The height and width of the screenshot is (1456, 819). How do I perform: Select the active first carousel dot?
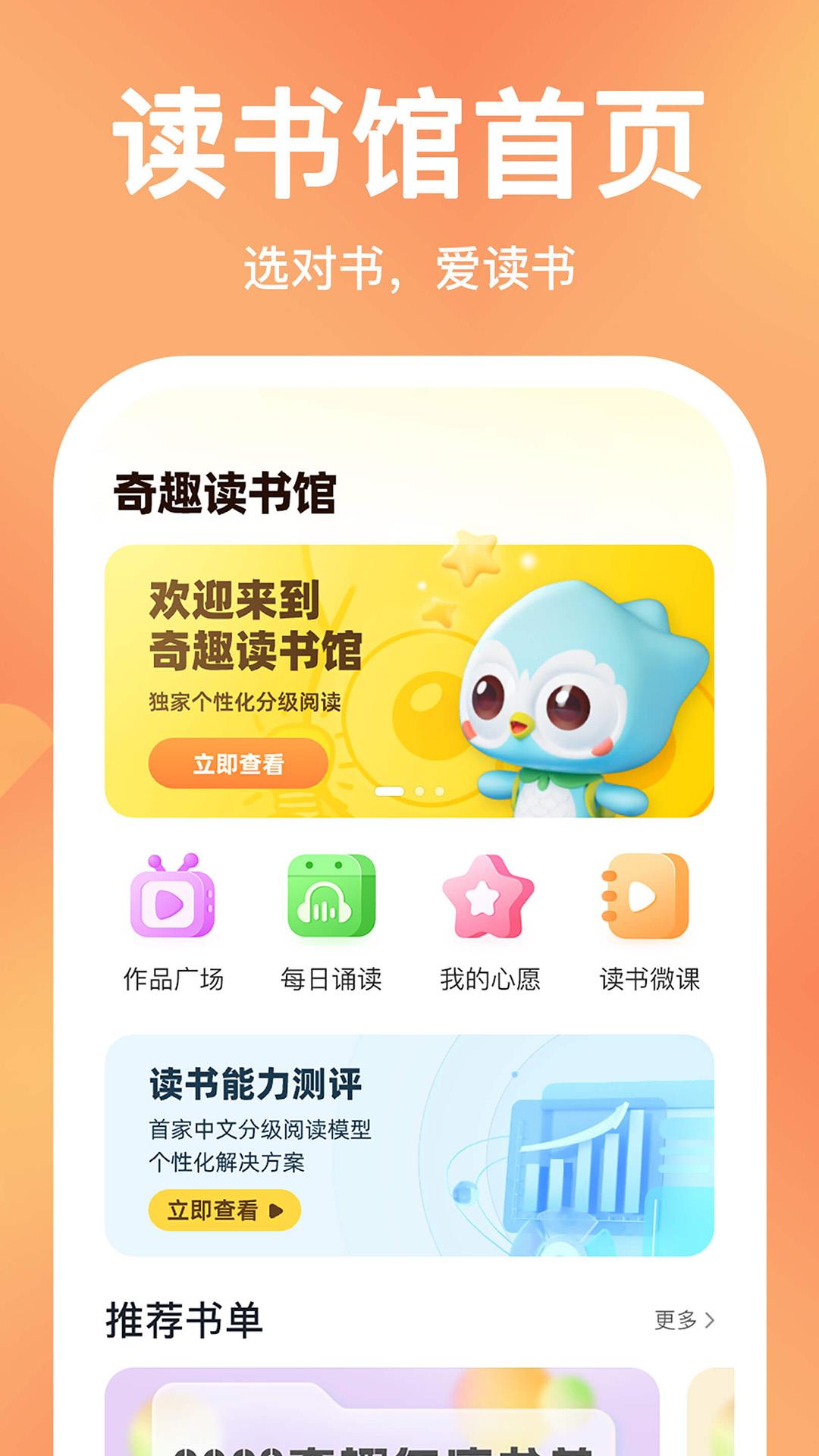(x=389, y=791)
